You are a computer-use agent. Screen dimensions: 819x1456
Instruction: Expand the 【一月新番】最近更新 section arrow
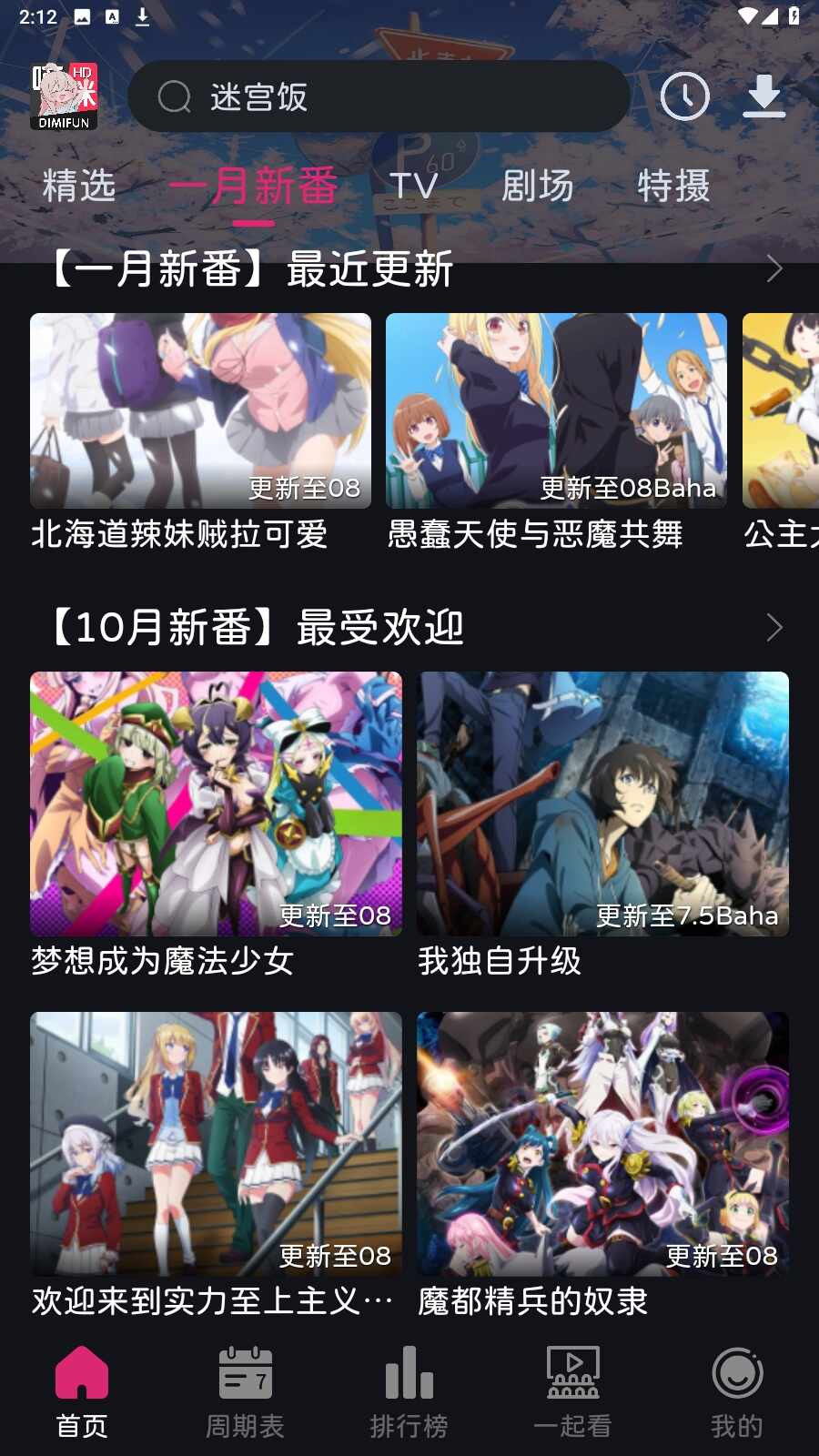point(774,268)
